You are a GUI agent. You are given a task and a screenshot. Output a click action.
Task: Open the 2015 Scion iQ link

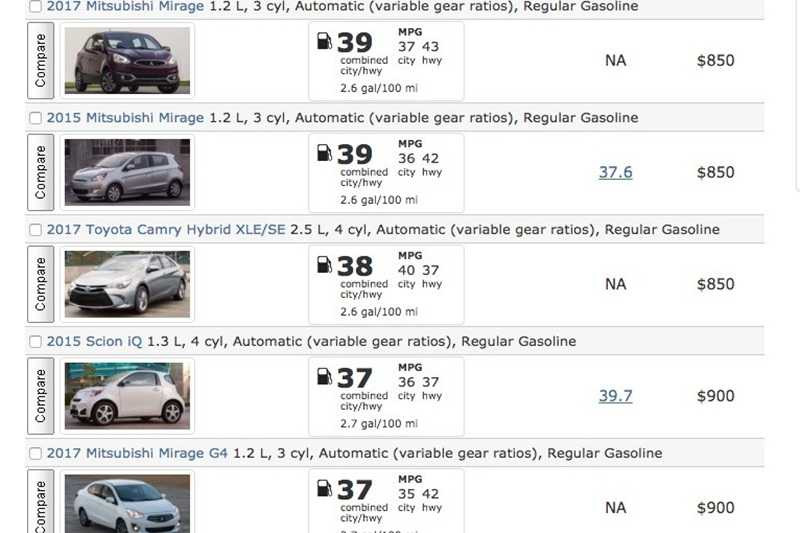coord(94,342)
